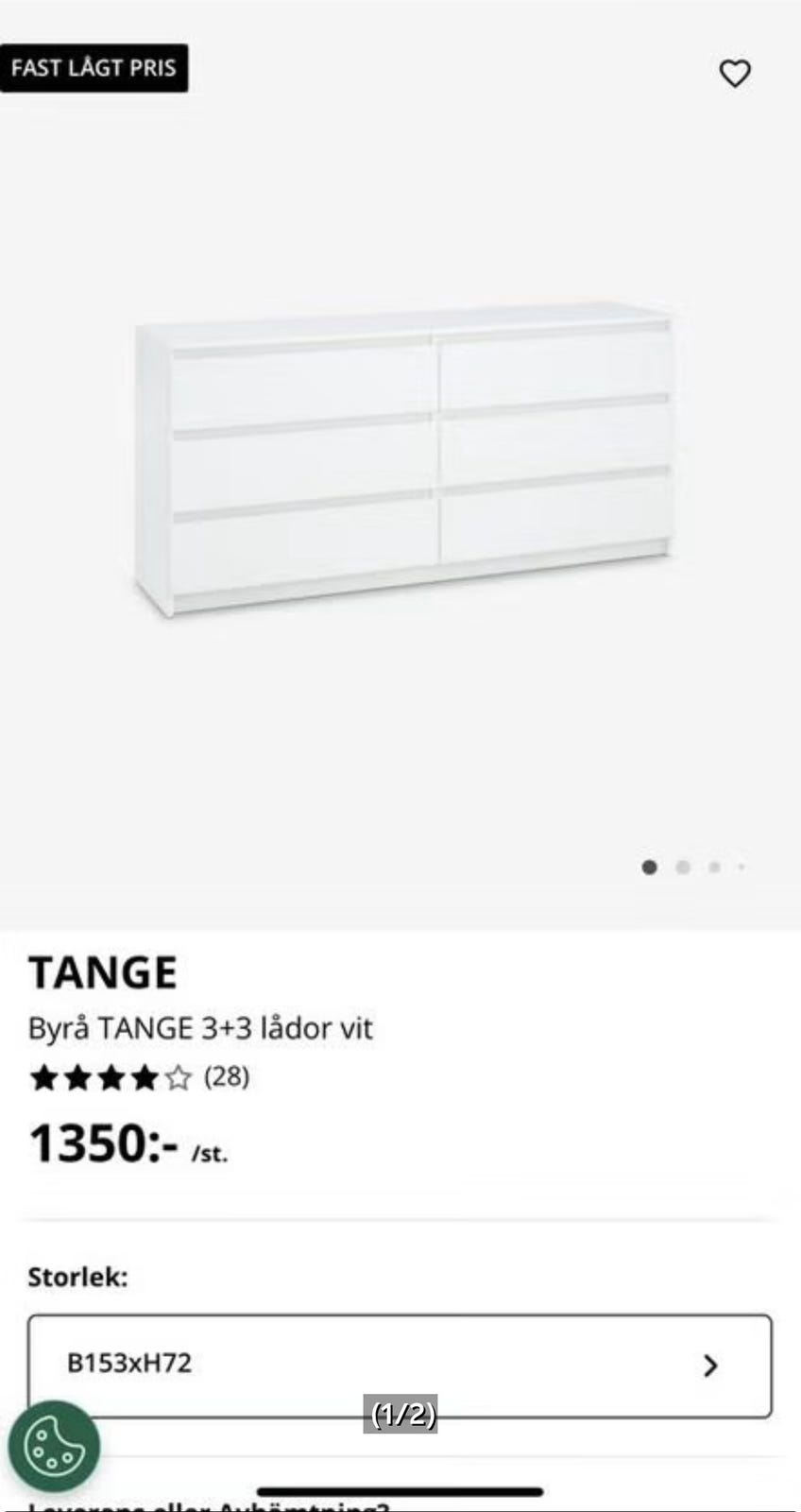The image size is (801, 1512).
Task: Select the fourth star of the rating row
Action: [146, 1077]
